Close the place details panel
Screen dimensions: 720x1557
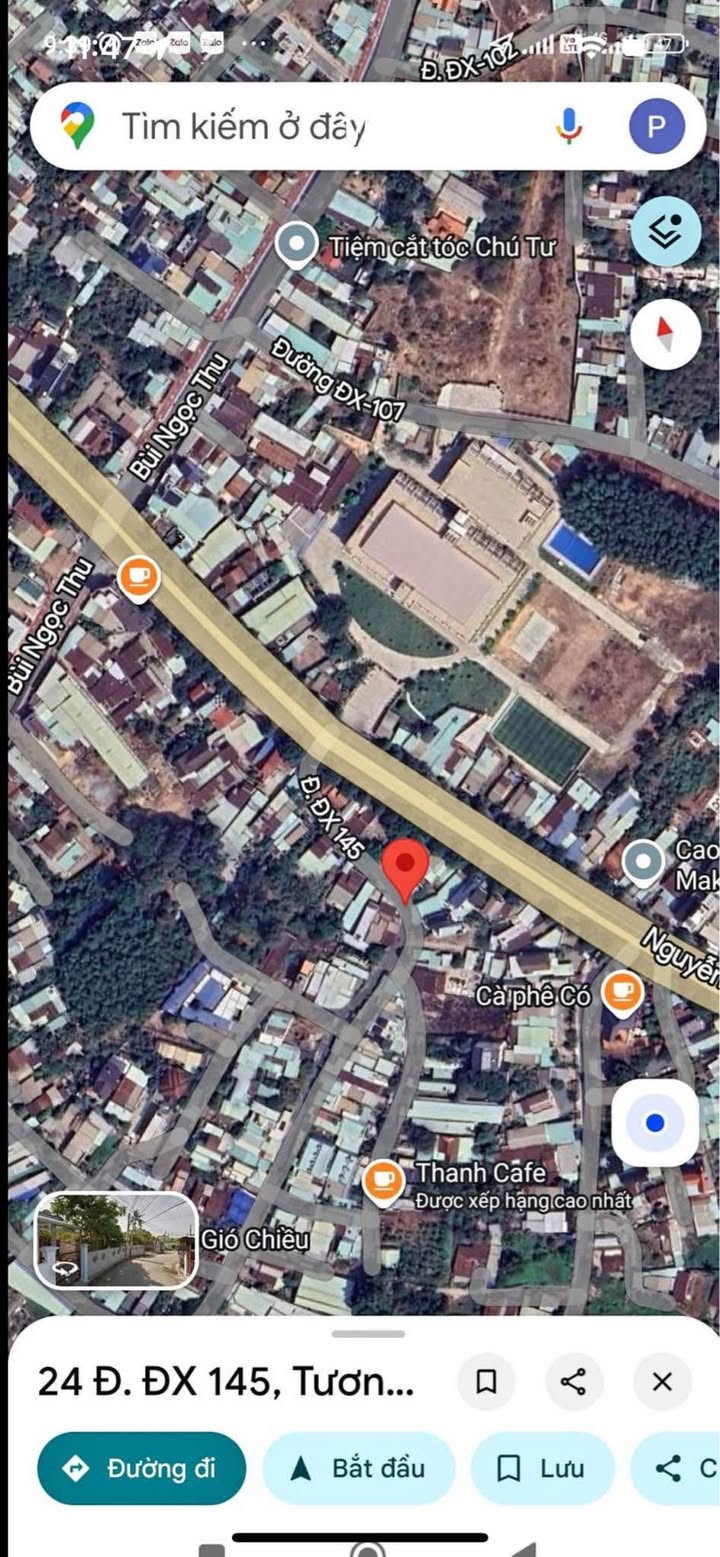[x=662, y=1382]
